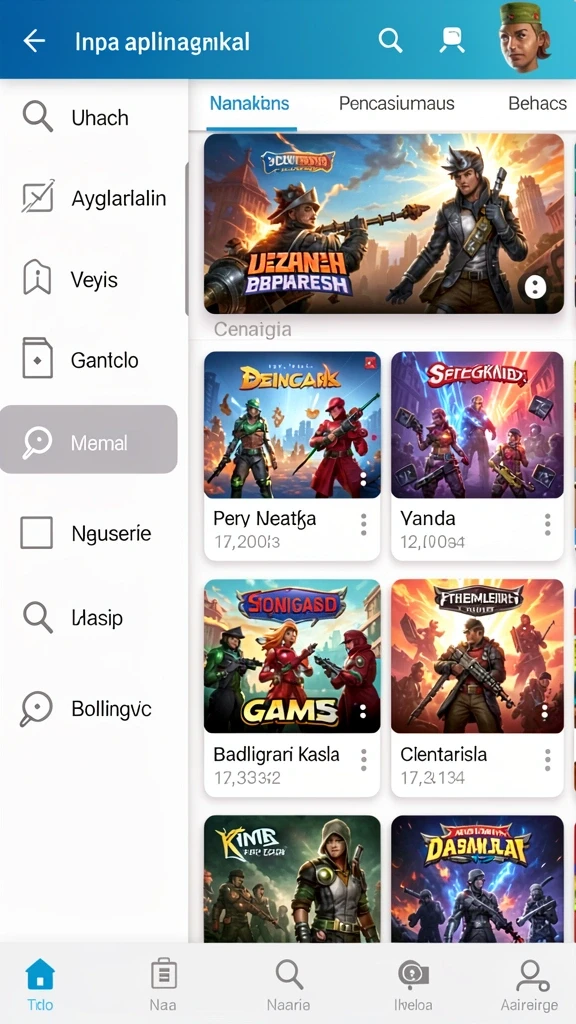
Task: Switch to the Naa bottom tab
Action: coord(163,984)
